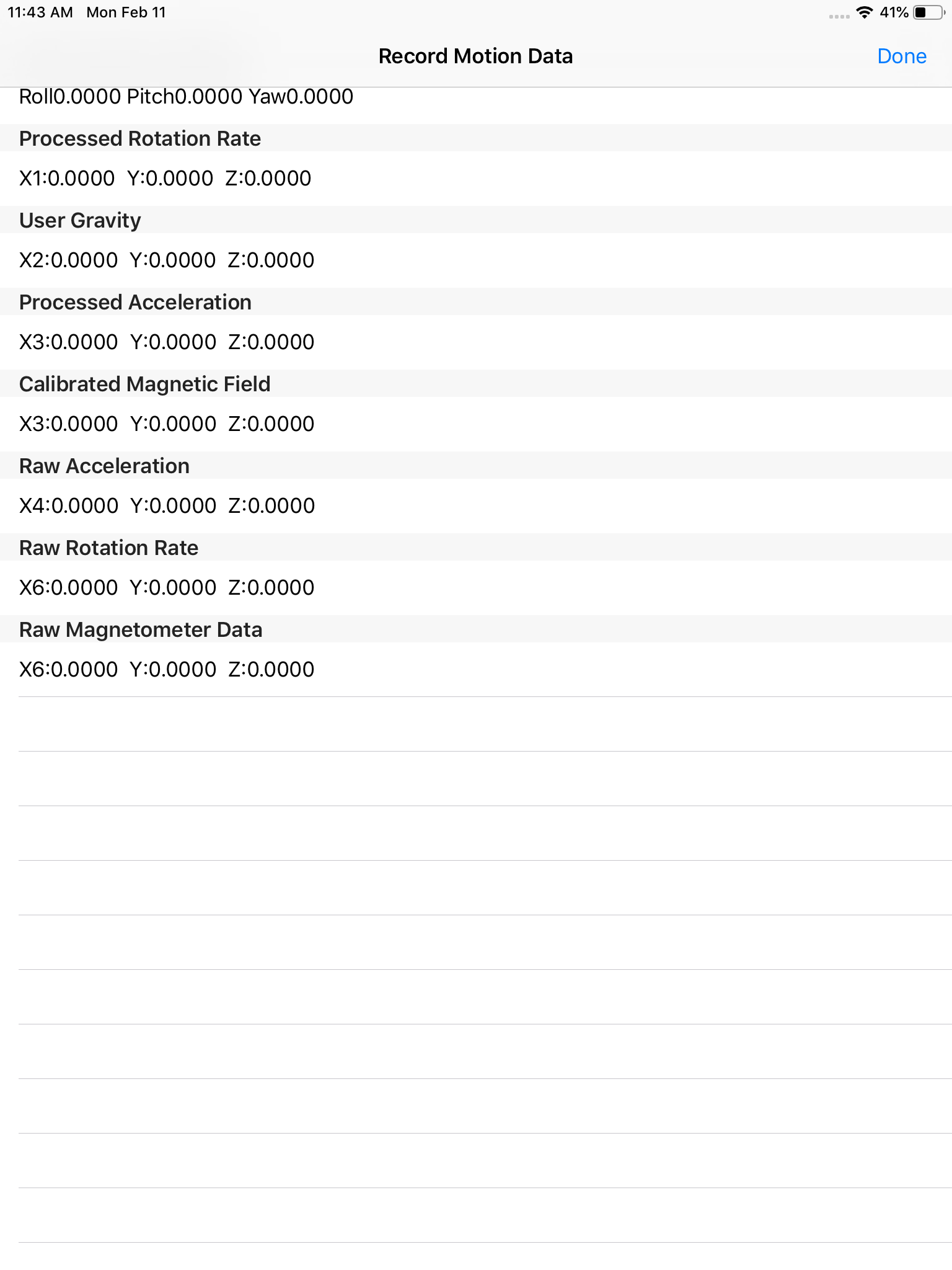Tap the Roll Pitch Yaw attitude row
The height and width of the screenshot is (1270, 952).
pyautogui.click(x=185, y=97)
